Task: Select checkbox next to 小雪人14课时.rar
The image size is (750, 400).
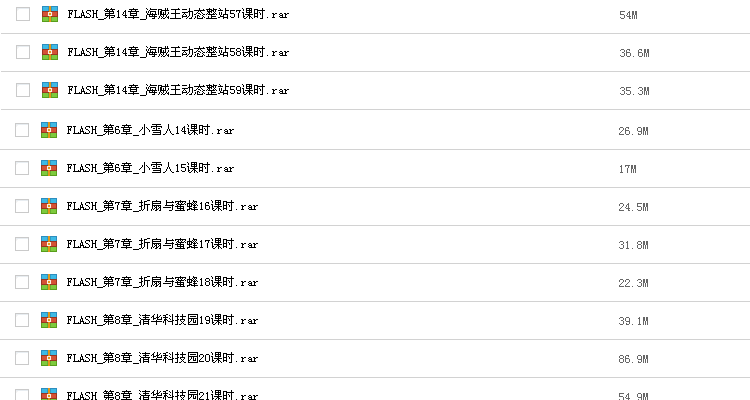Action: coord(23,130)
